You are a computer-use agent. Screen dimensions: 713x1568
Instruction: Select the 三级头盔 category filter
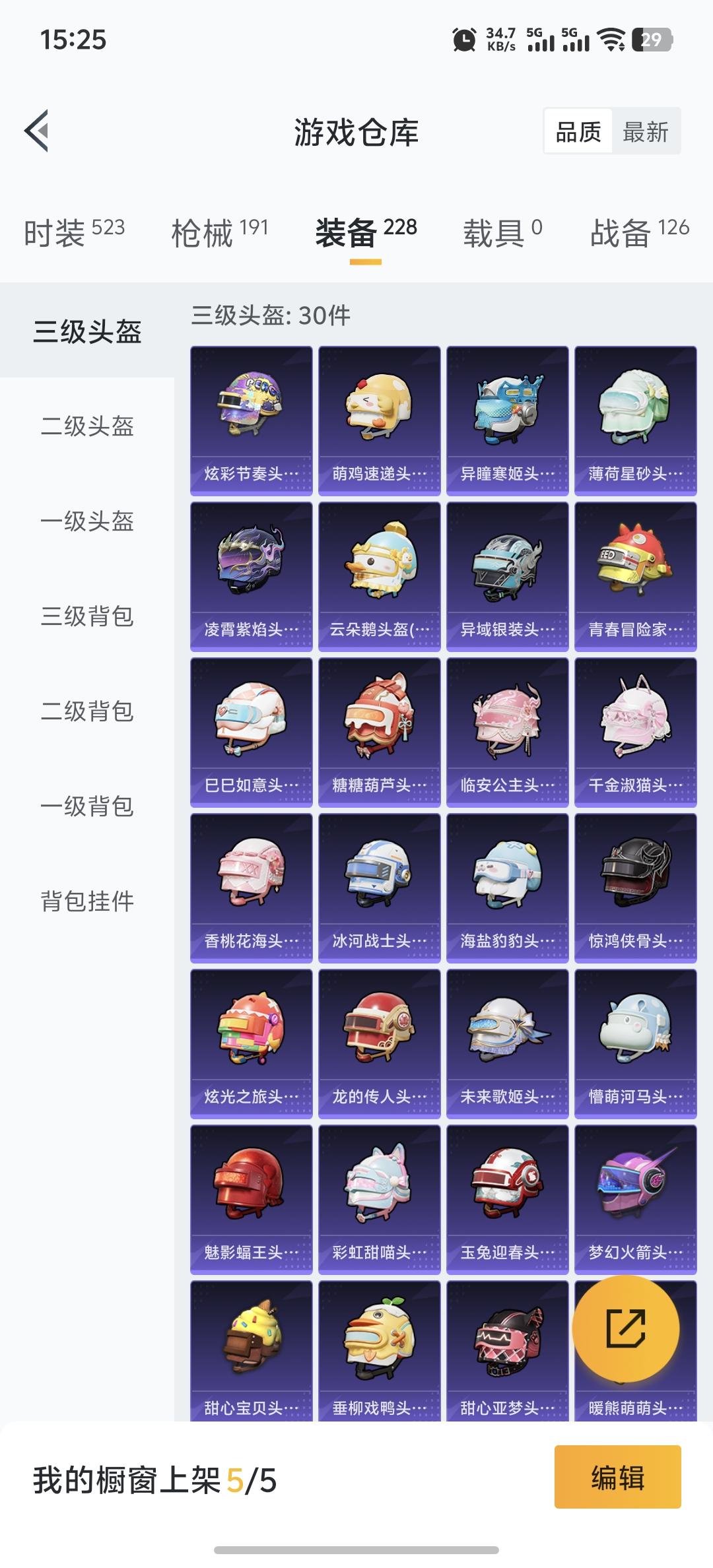86,332
